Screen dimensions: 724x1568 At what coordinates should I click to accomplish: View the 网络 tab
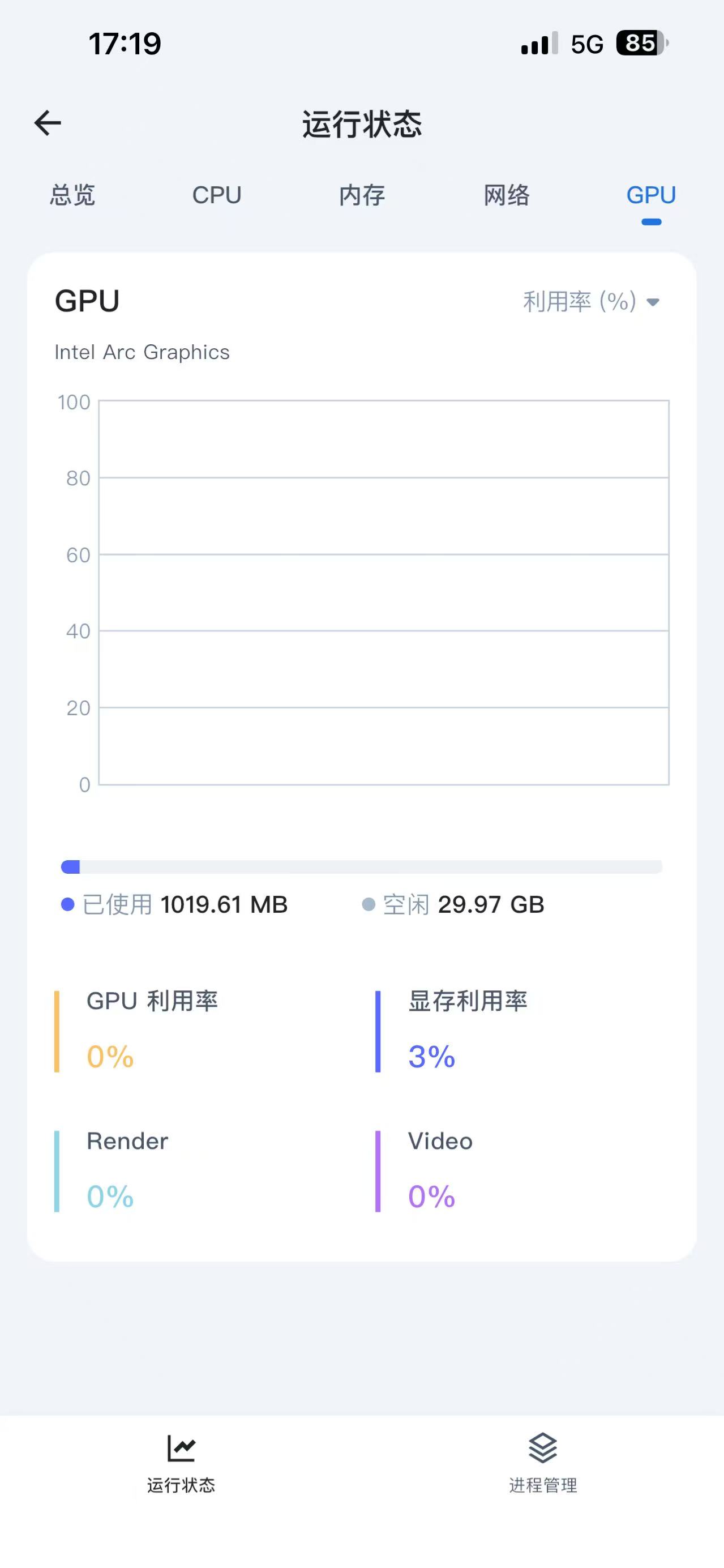pos(506,195)
